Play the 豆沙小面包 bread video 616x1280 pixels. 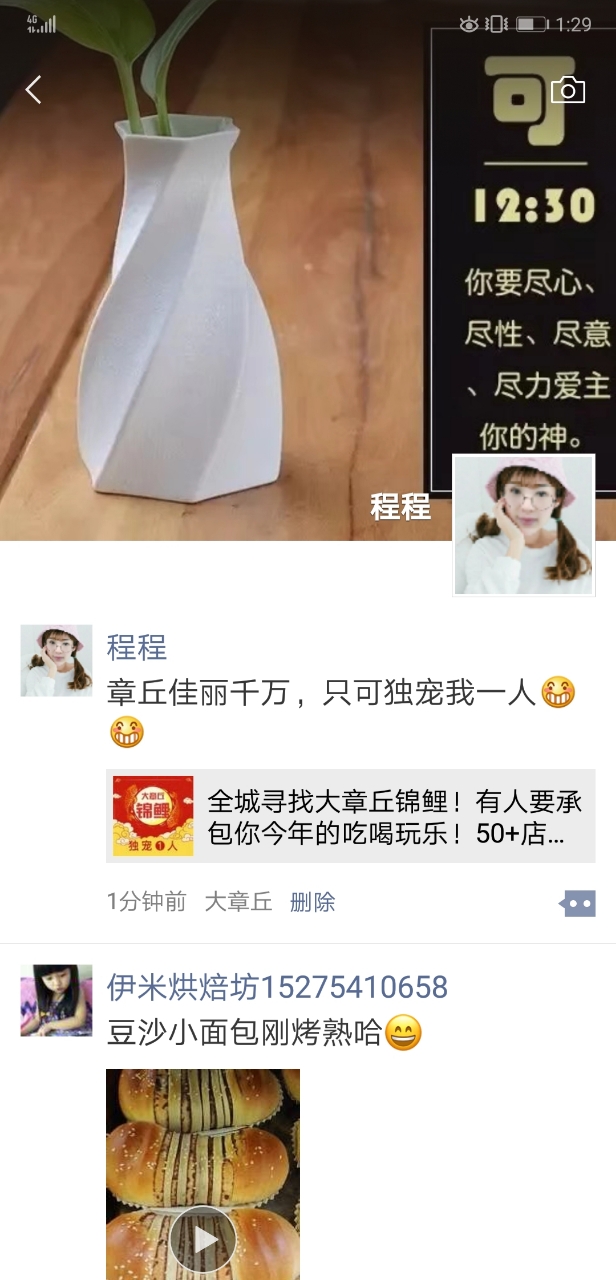(203, 1238)
